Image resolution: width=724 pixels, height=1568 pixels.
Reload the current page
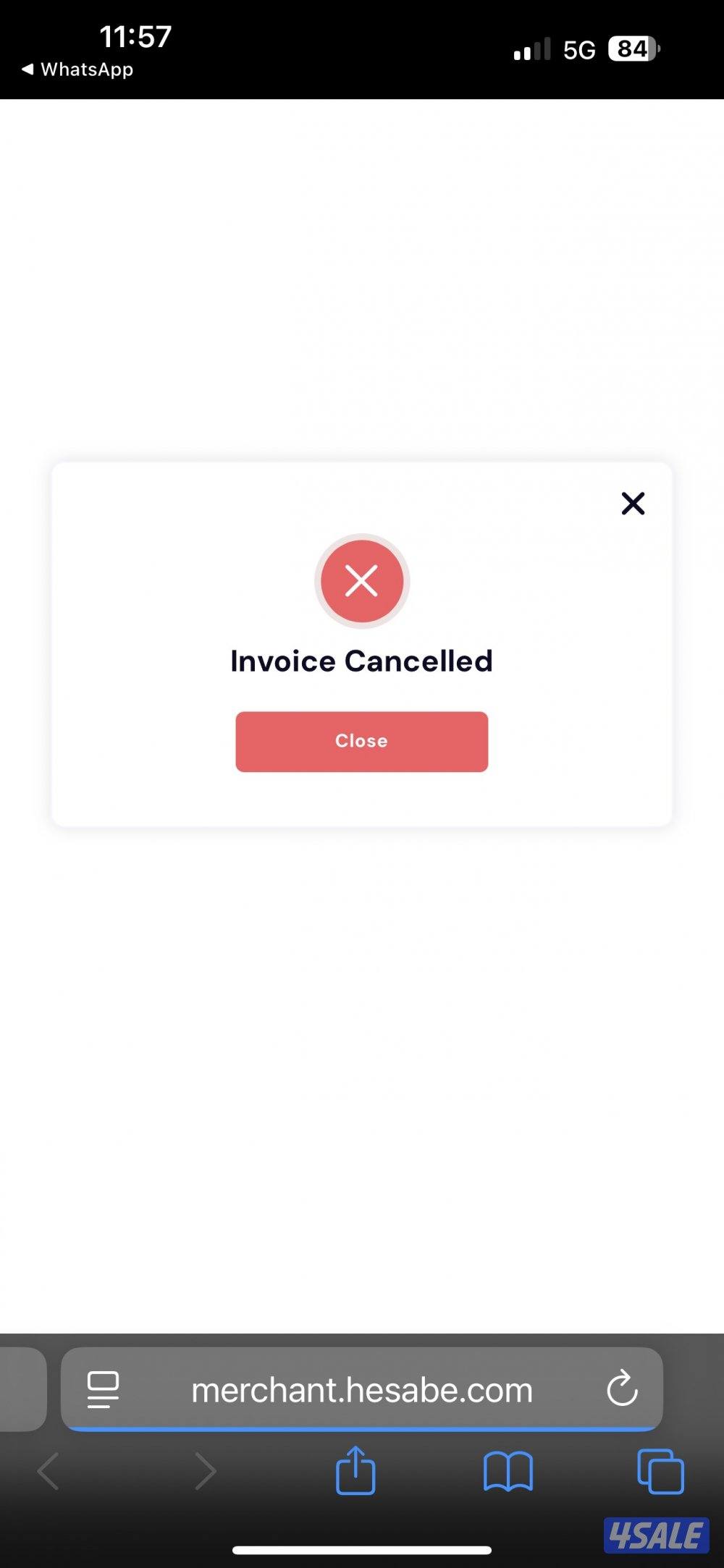(x=621, y=1389)
